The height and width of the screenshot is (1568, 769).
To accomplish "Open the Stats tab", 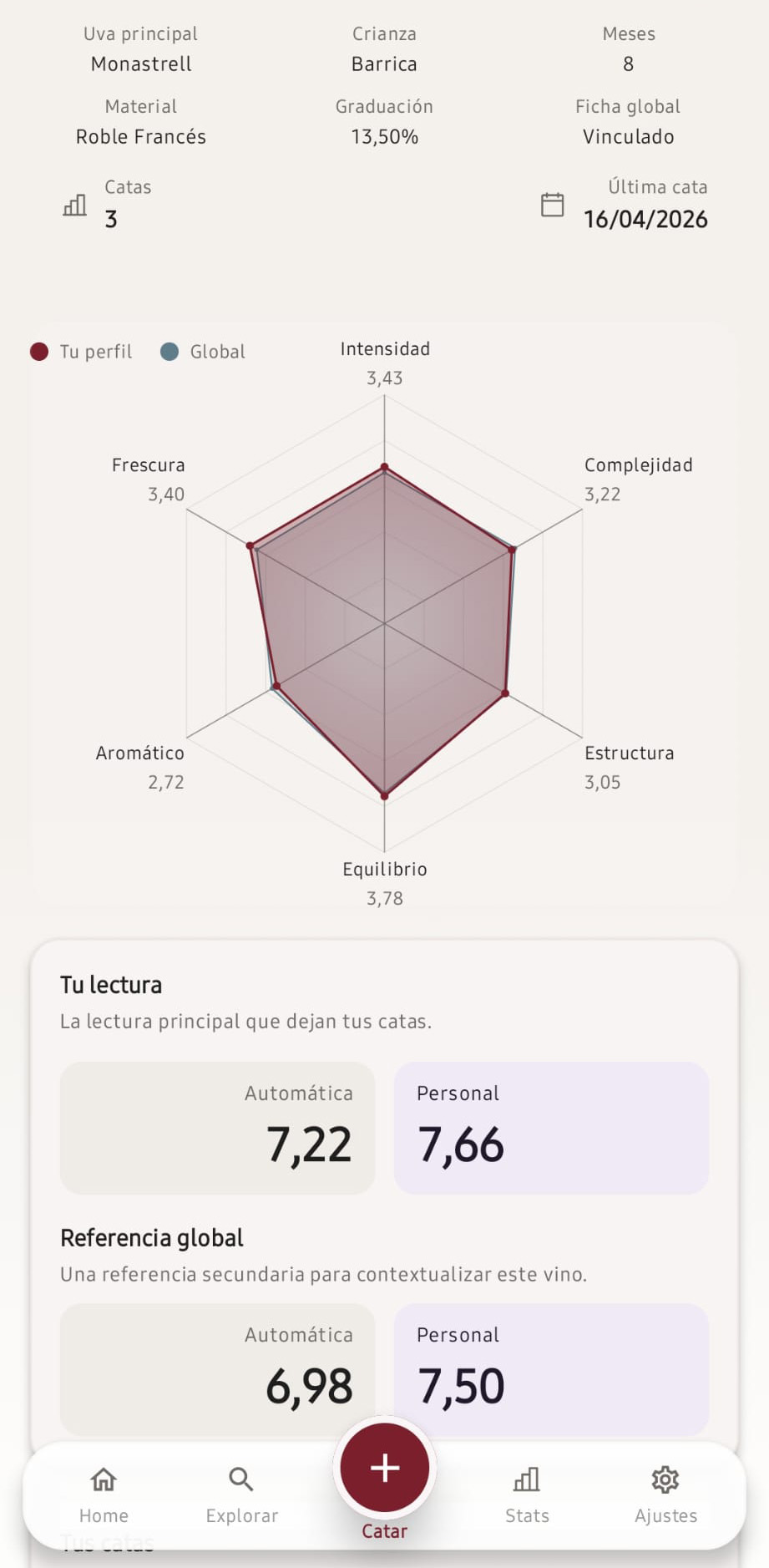I will (527, 1494).
